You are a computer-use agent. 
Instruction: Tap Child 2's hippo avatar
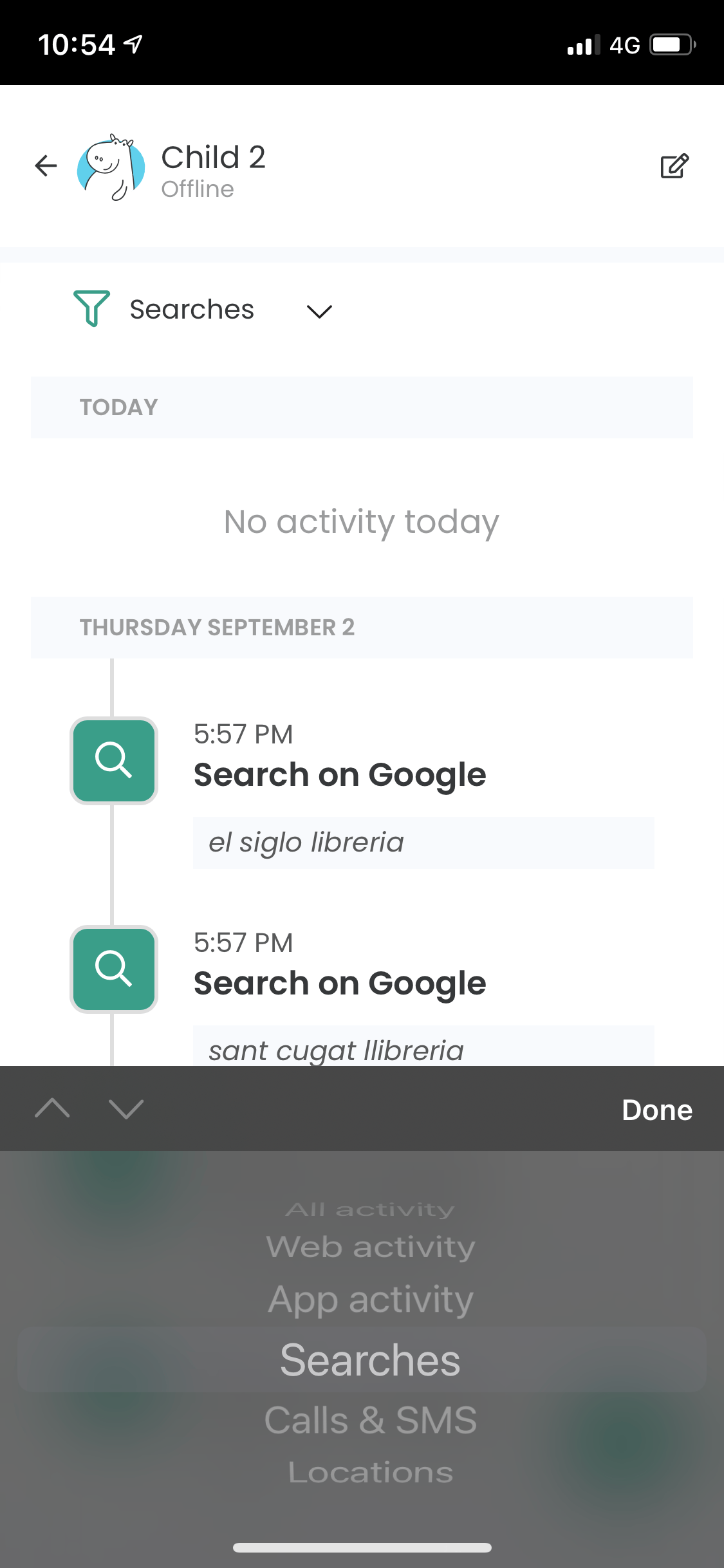tap(111, 166)
